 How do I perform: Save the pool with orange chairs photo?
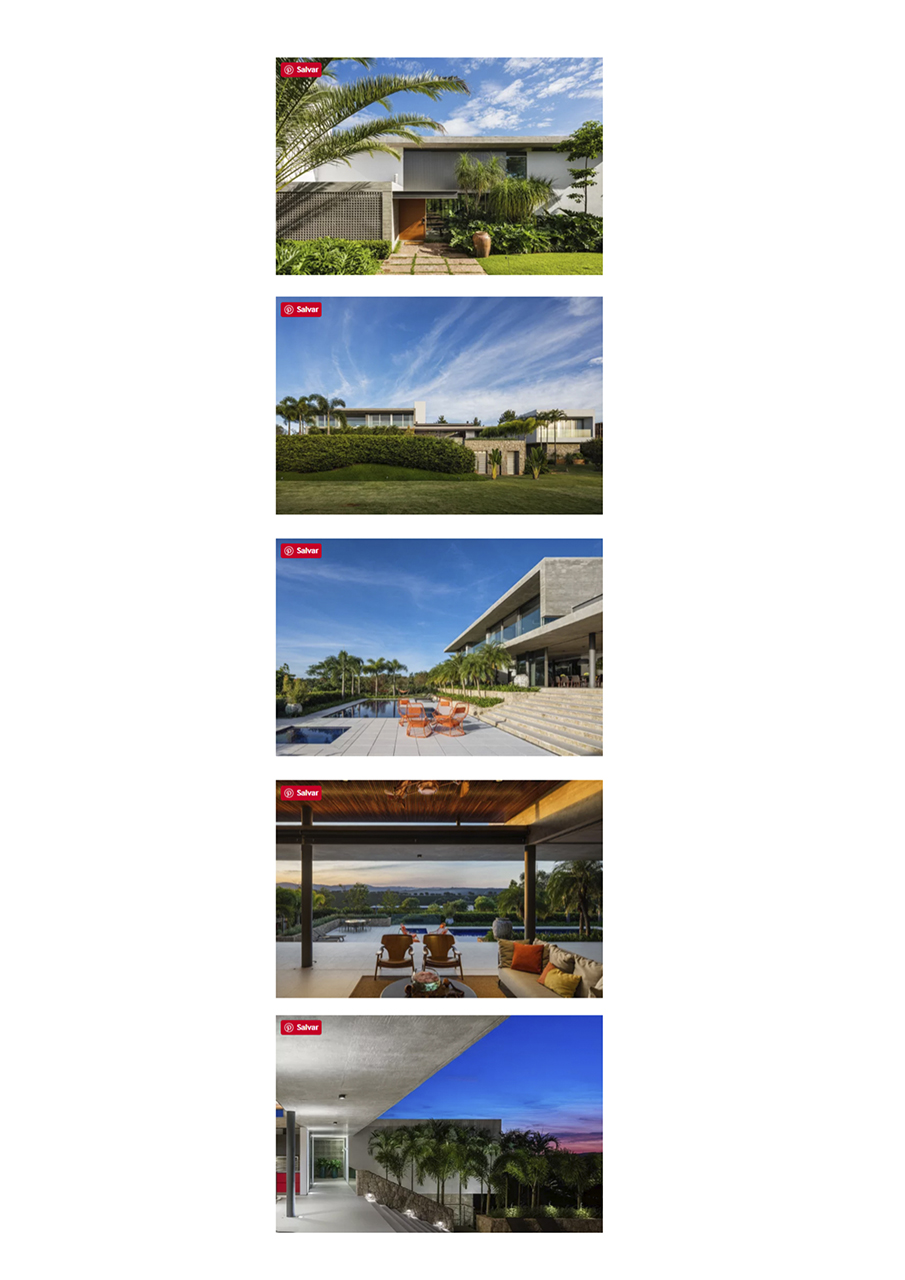click(301, 551)
